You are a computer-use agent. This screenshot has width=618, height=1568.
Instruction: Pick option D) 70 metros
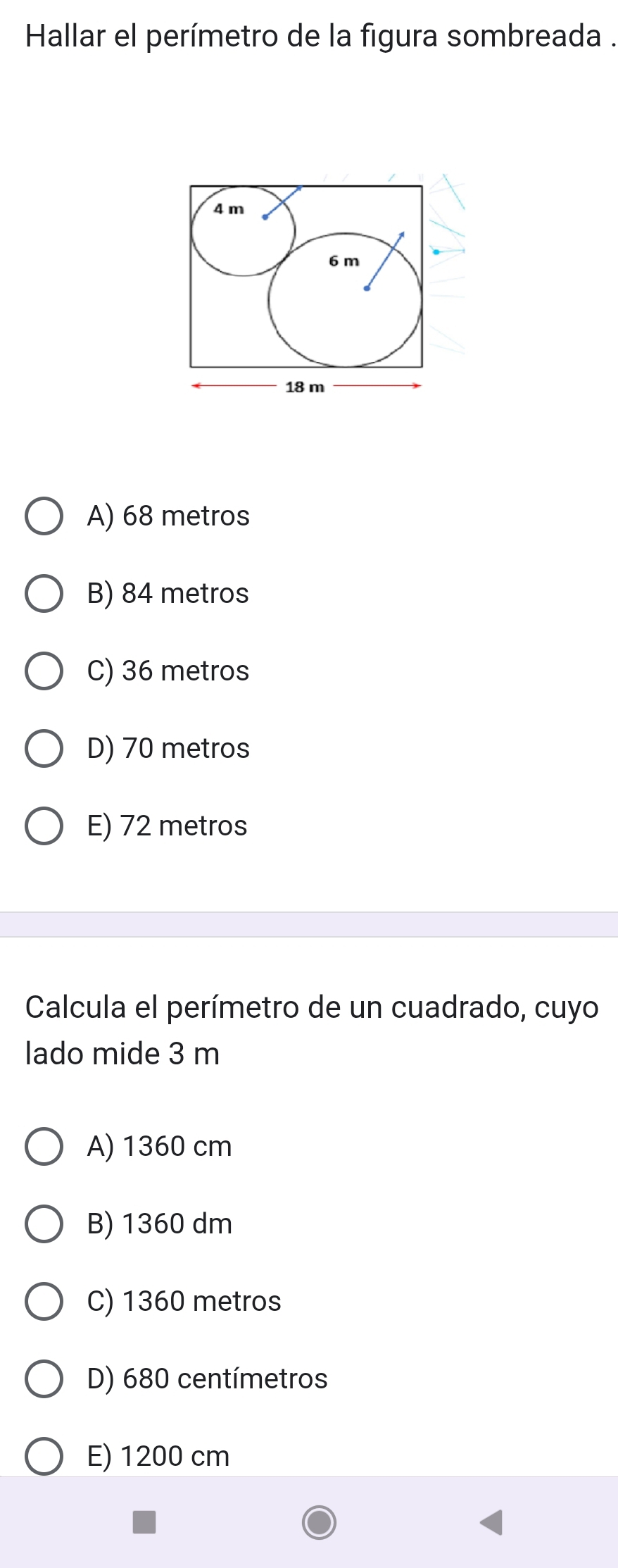tap(44, 749)
